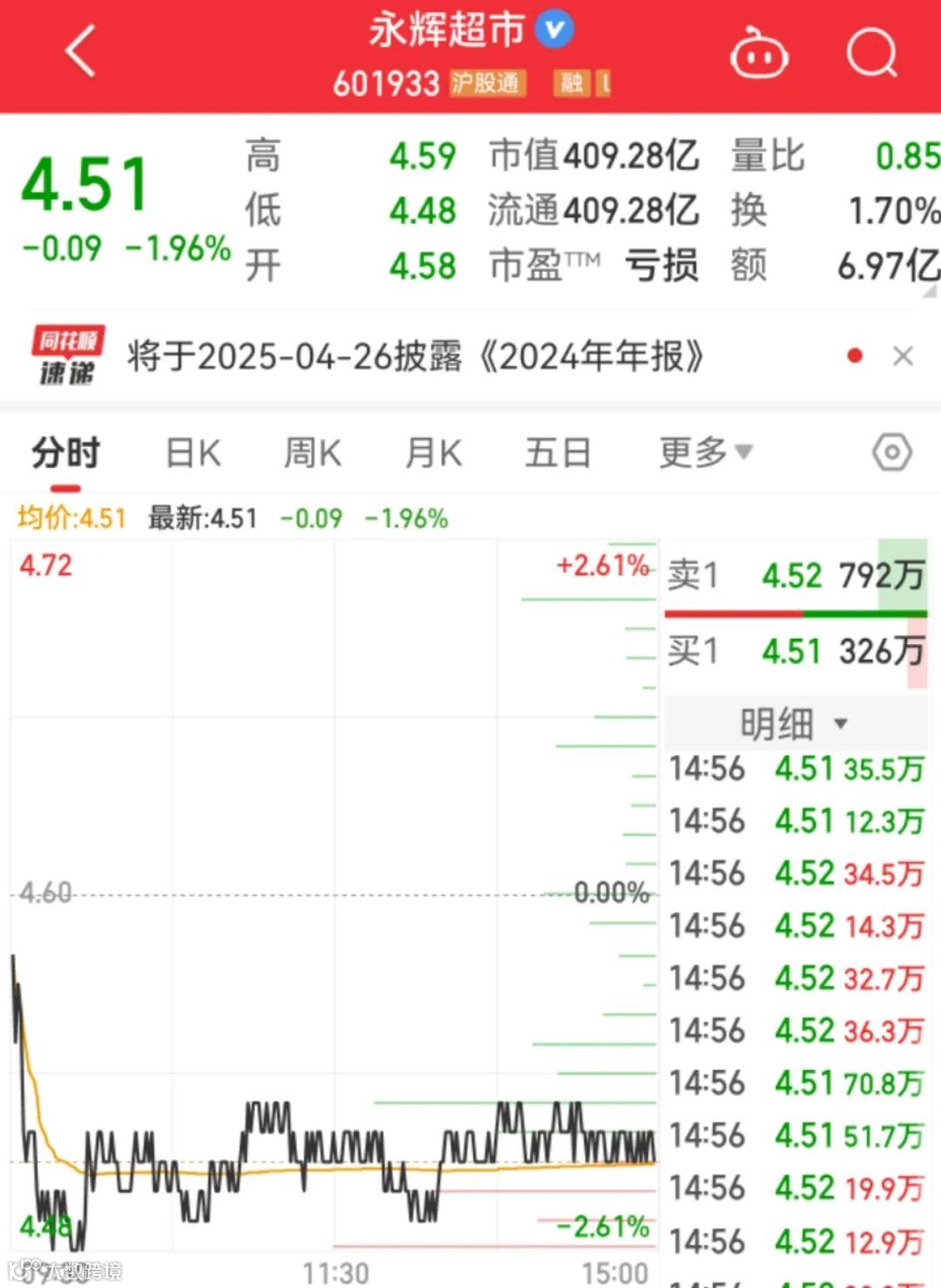The image size is (941, 1288).
Task: Select the 14:56 trade row showing 35.5万
Action: pyautogui.click(x=795, y=769)
